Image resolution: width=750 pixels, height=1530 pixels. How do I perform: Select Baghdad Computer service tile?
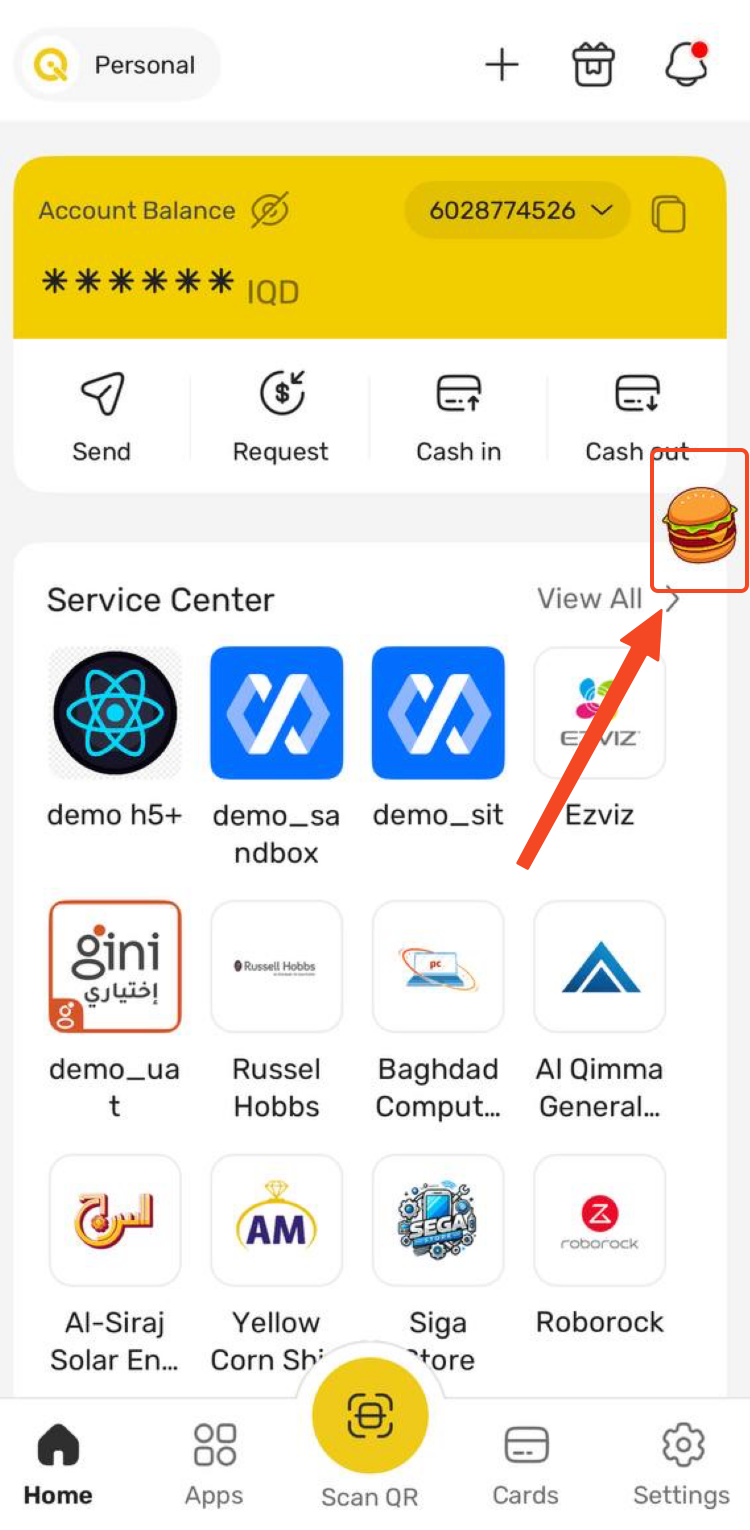[x=438, y=967]
